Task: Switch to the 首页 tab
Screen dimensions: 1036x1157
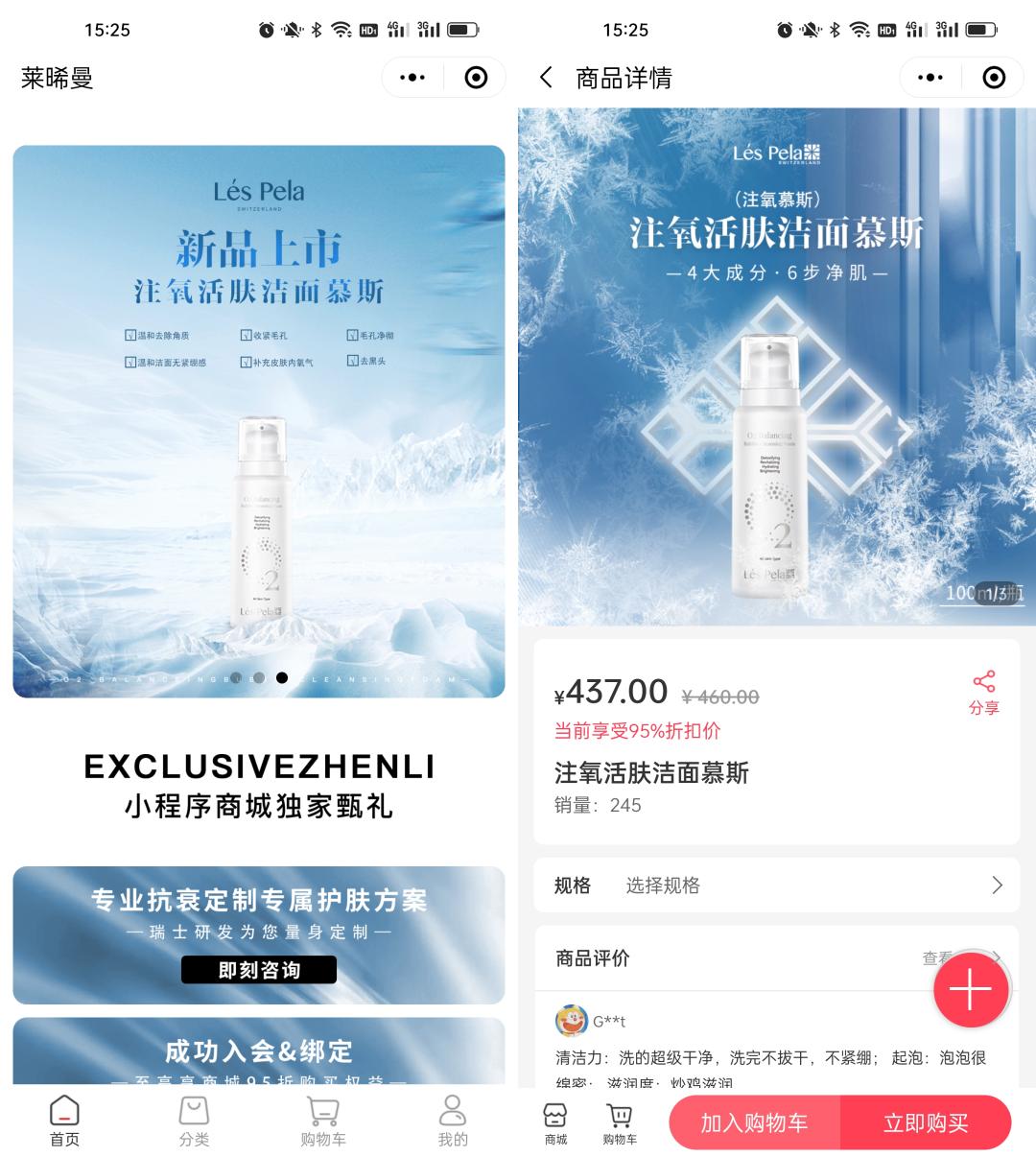Action: point(64,1121)
